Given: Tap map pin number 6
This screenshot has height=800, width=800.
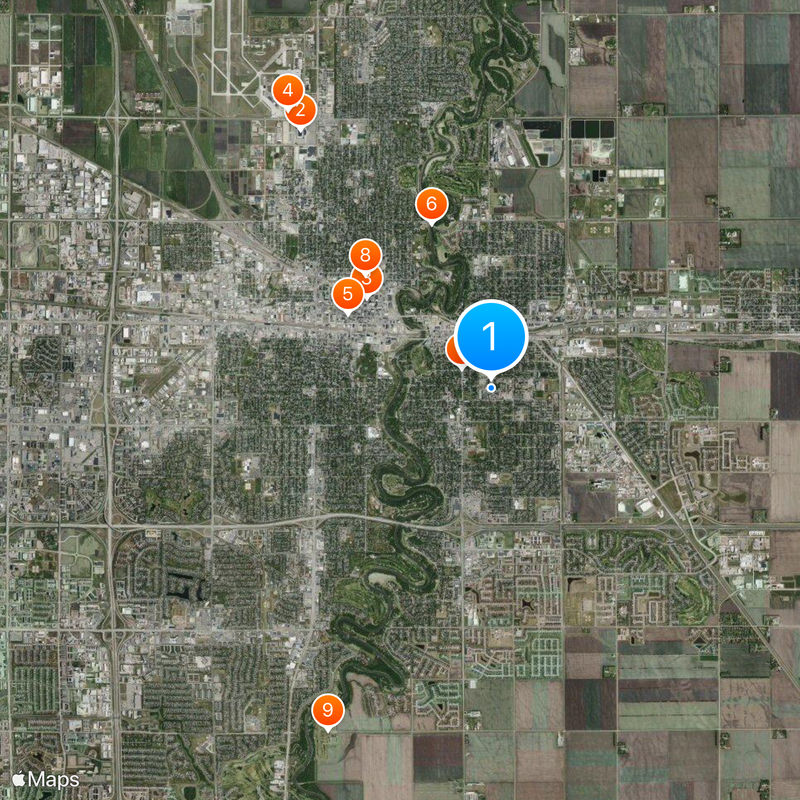Looking at the screenshot, I should pyautogui.click(x=431, y=204).
